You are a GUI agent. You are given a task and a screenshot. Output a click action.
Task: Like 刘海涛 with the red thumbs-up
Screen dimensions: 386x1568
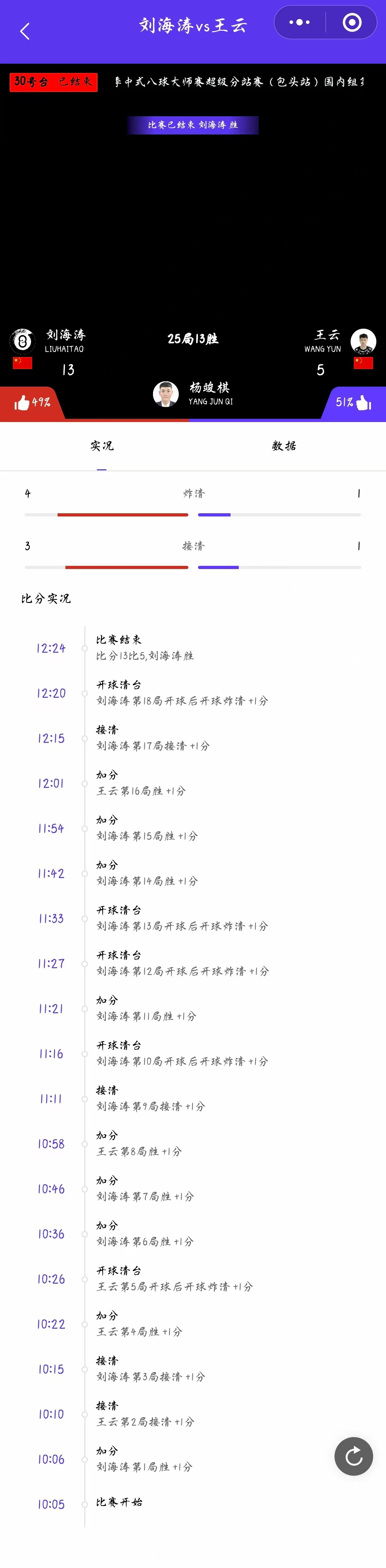pyautogui.click(x=23, y=402)
